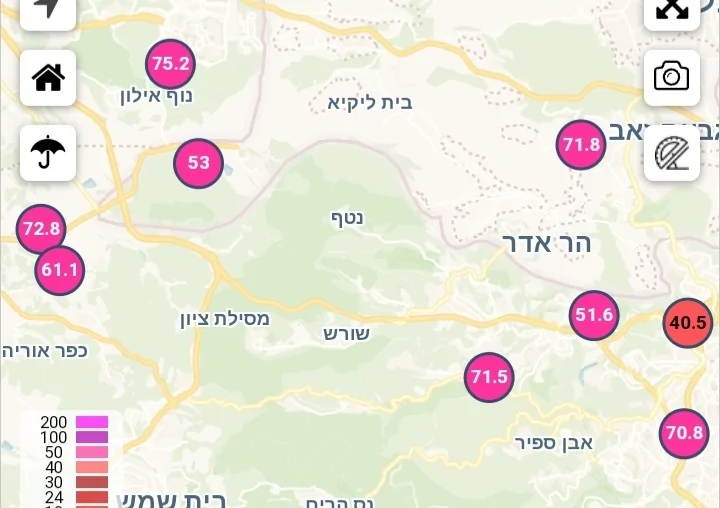The image size is (720, 508).
Task: Tap the expand fullscreen icon
Action: 672,8
